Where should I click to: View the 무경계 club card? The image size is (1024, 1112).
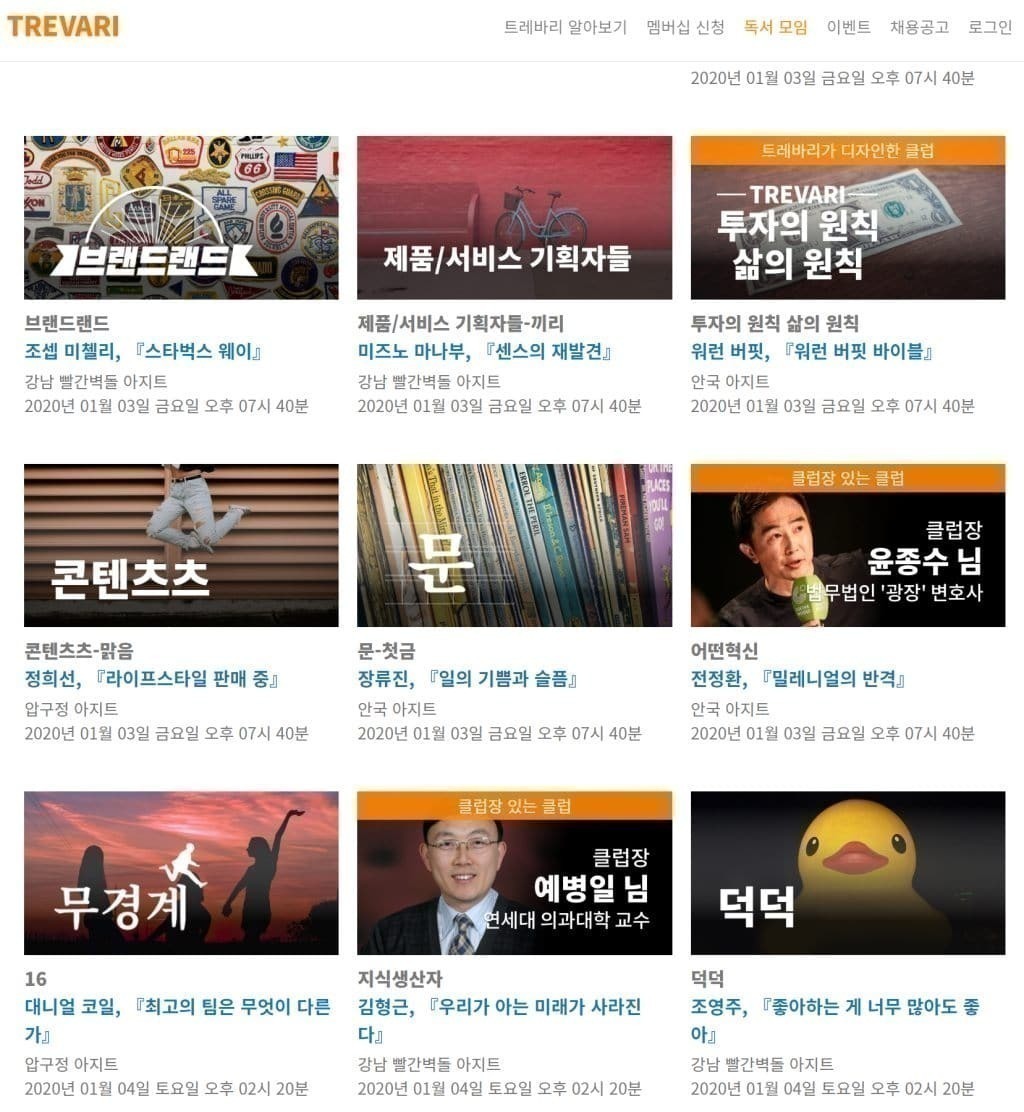pyautogui.click(x=181, y=872)
